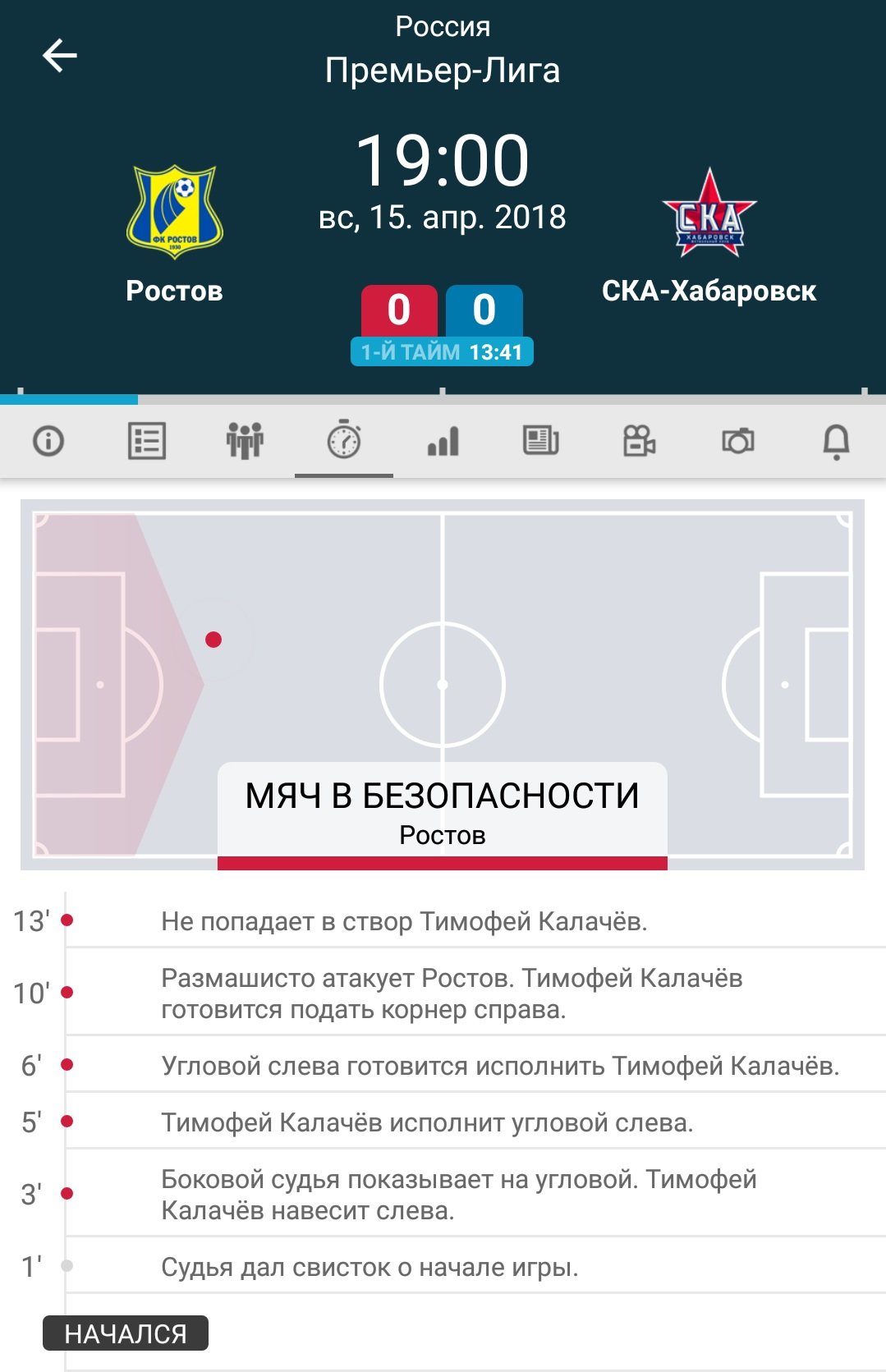Open the news articles tab
This screenshot has width=886, height=1372.
541,441
